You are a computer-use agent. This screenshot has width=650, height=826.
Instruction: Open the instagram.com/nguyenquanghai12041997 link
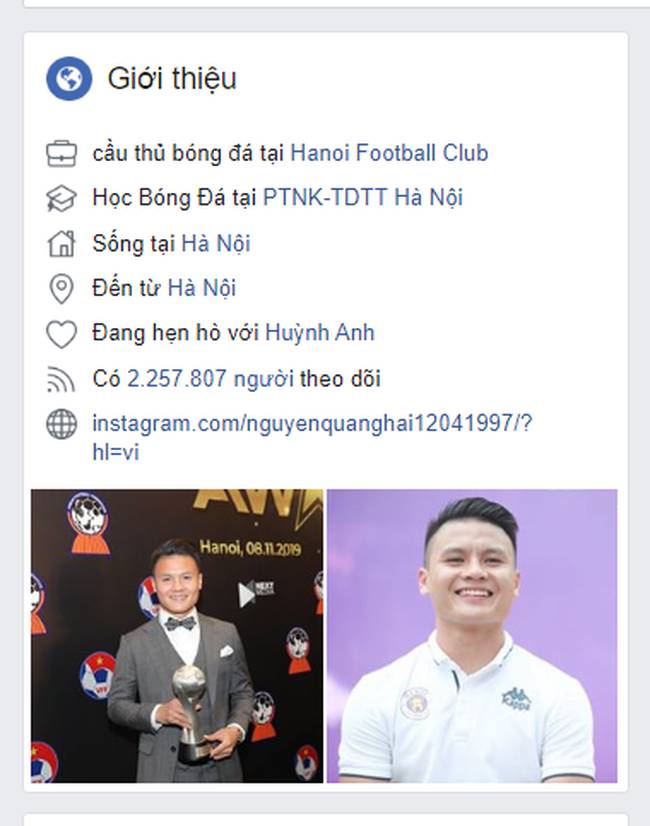(312, 424)
